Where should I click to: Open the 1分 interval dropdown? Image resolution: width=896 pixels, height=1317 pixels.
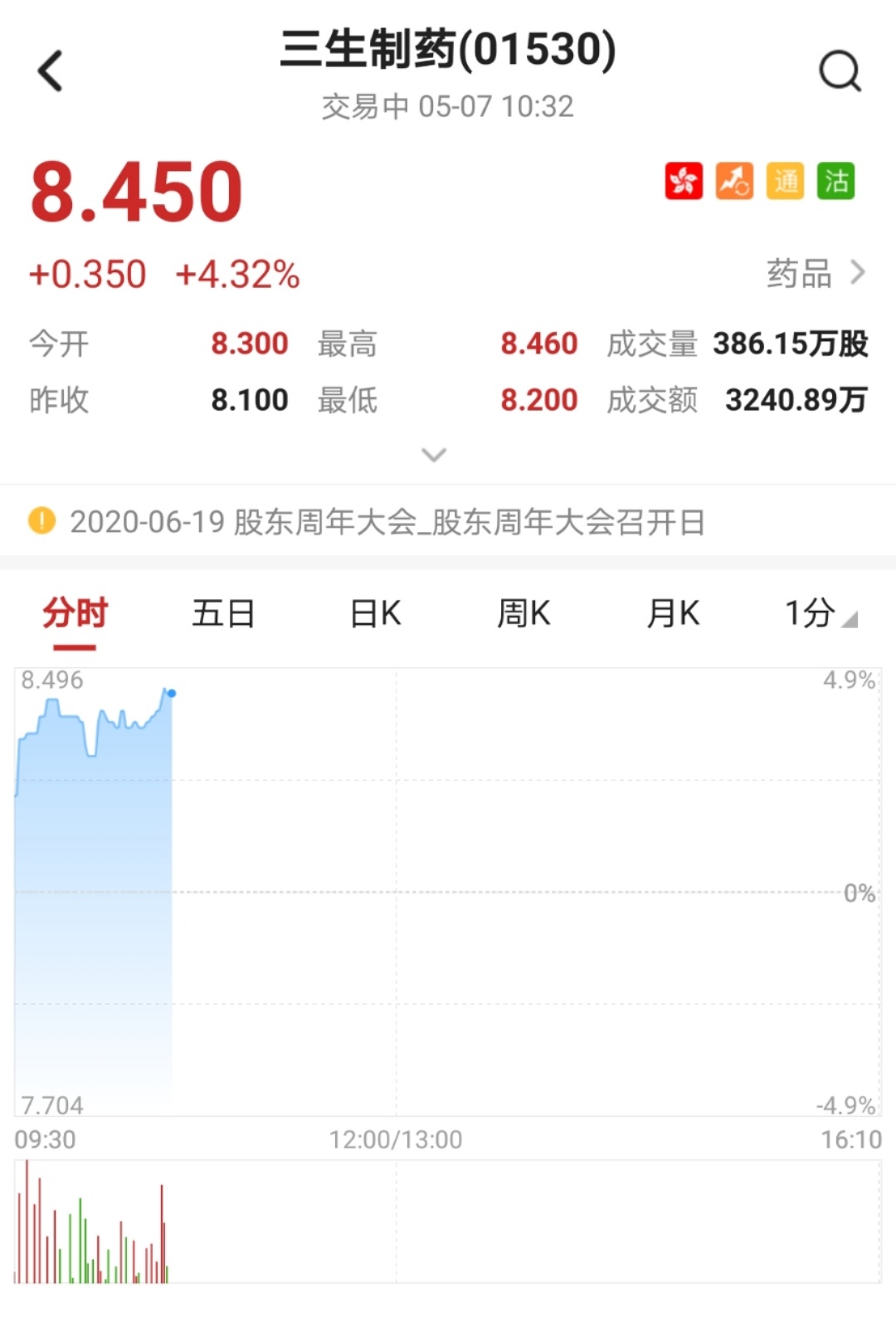tap(820, 614)
